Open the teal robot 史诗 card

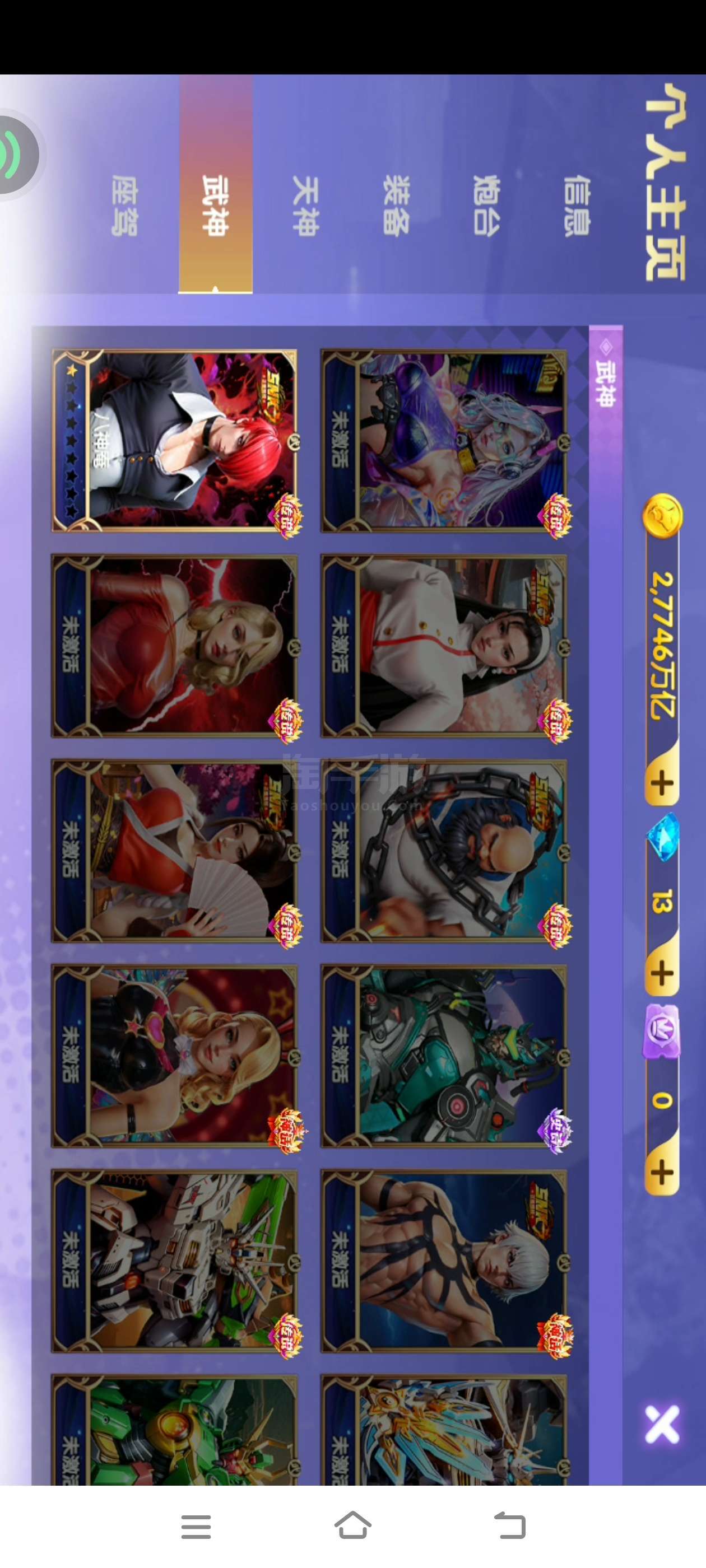445,1056
